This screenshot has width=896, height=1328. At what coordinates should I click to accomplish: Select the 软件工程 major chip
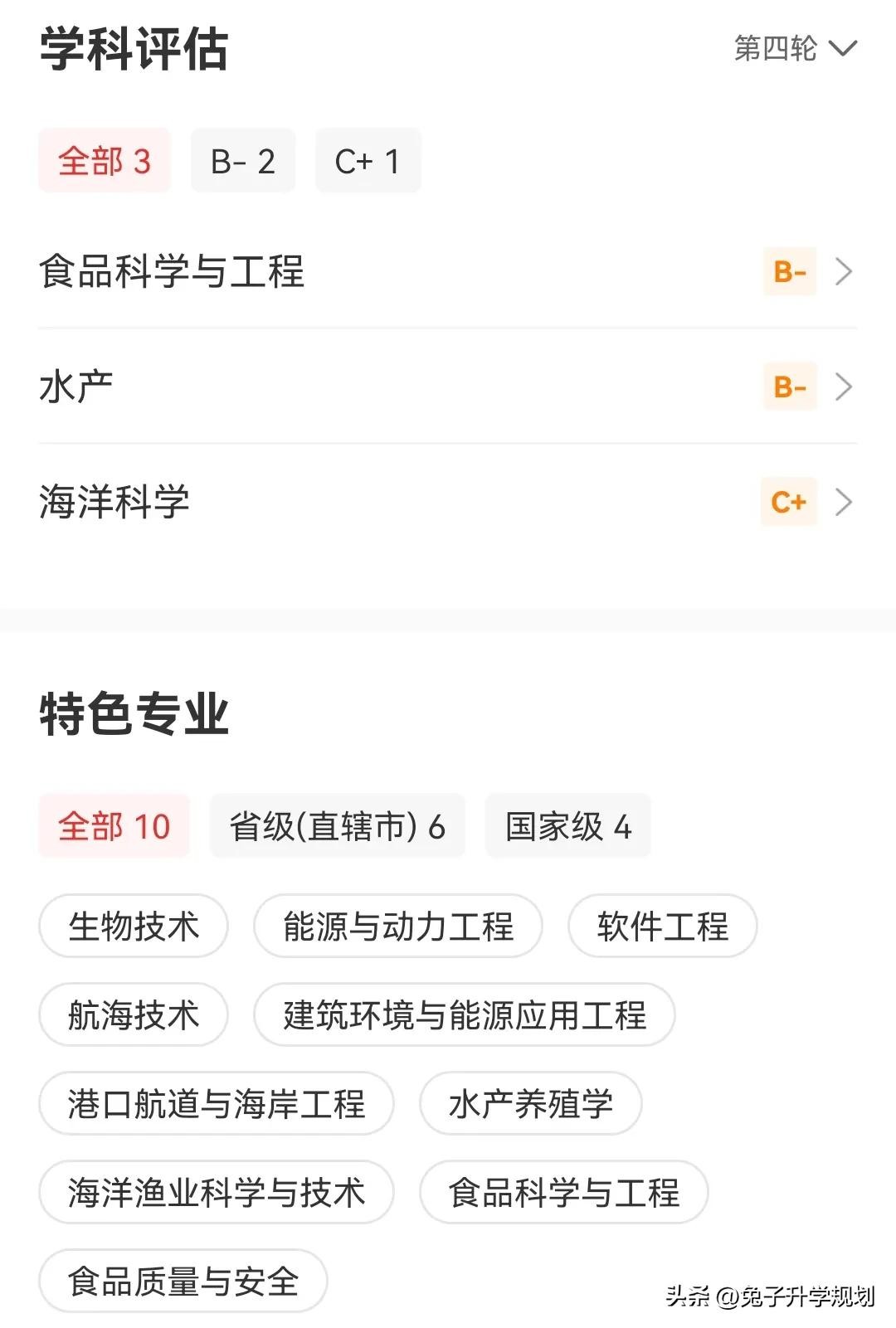tap(662, 926)
